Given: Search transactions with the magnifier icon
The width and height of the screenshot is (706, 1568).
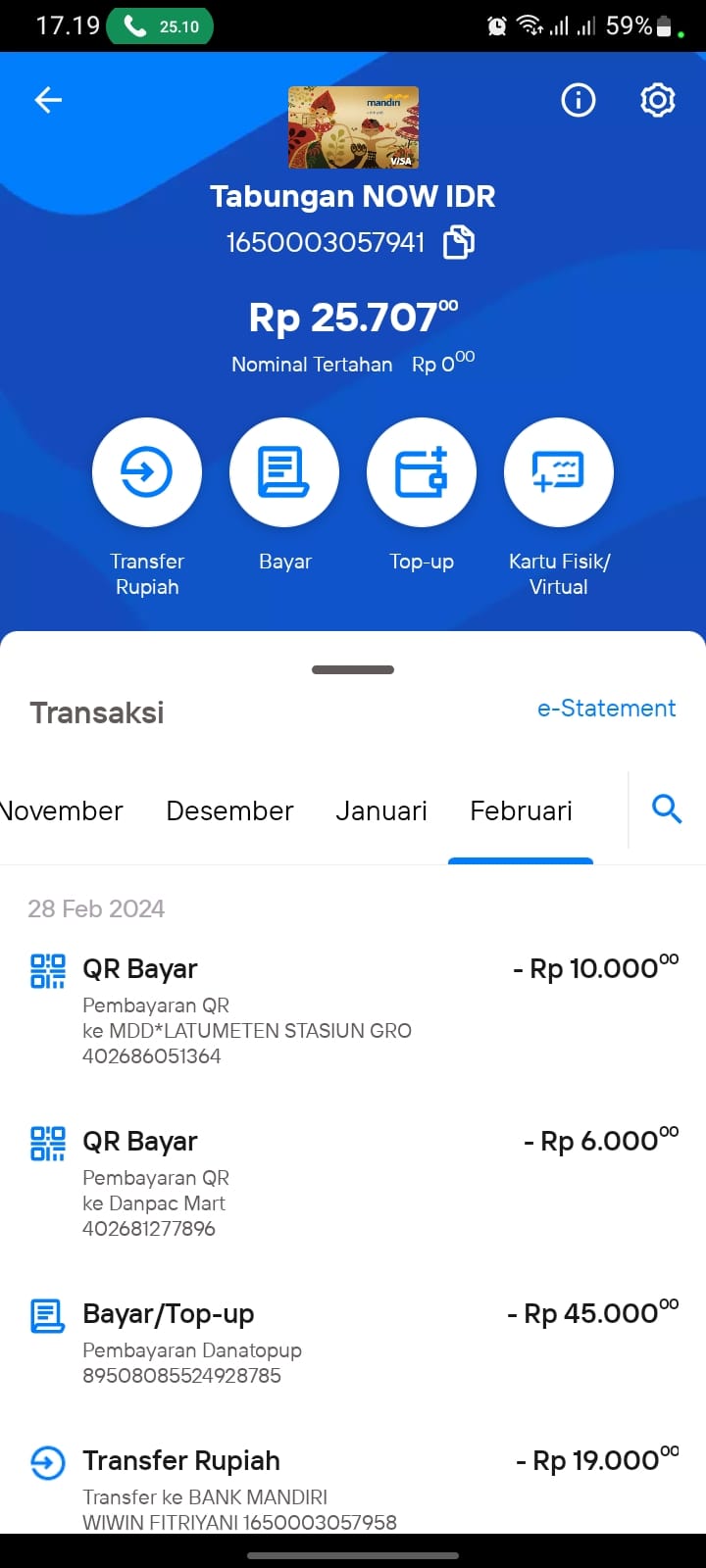Looking at the screenshot, I should pyautogui.click(x=667, y=809).
